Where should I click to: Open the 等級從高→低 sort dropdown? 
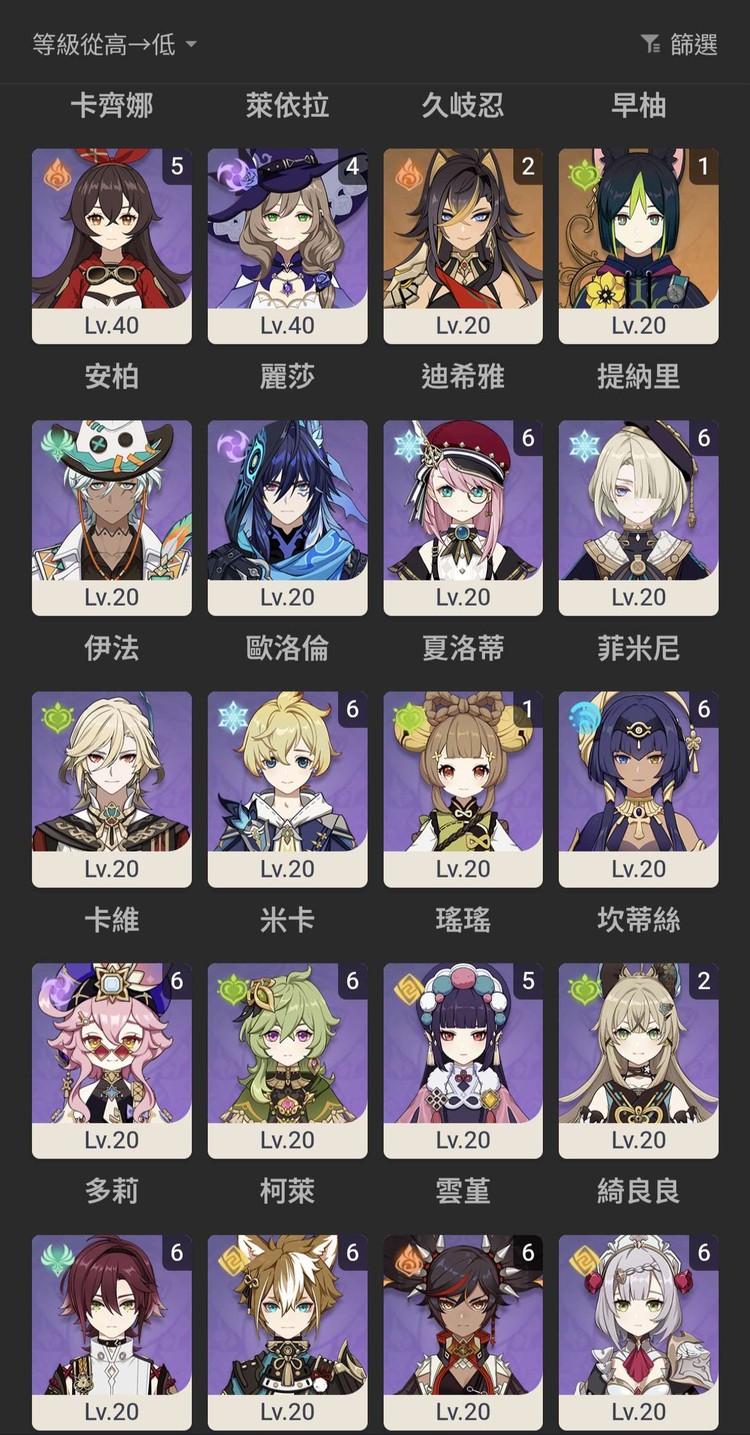click(x=114, y=44)
